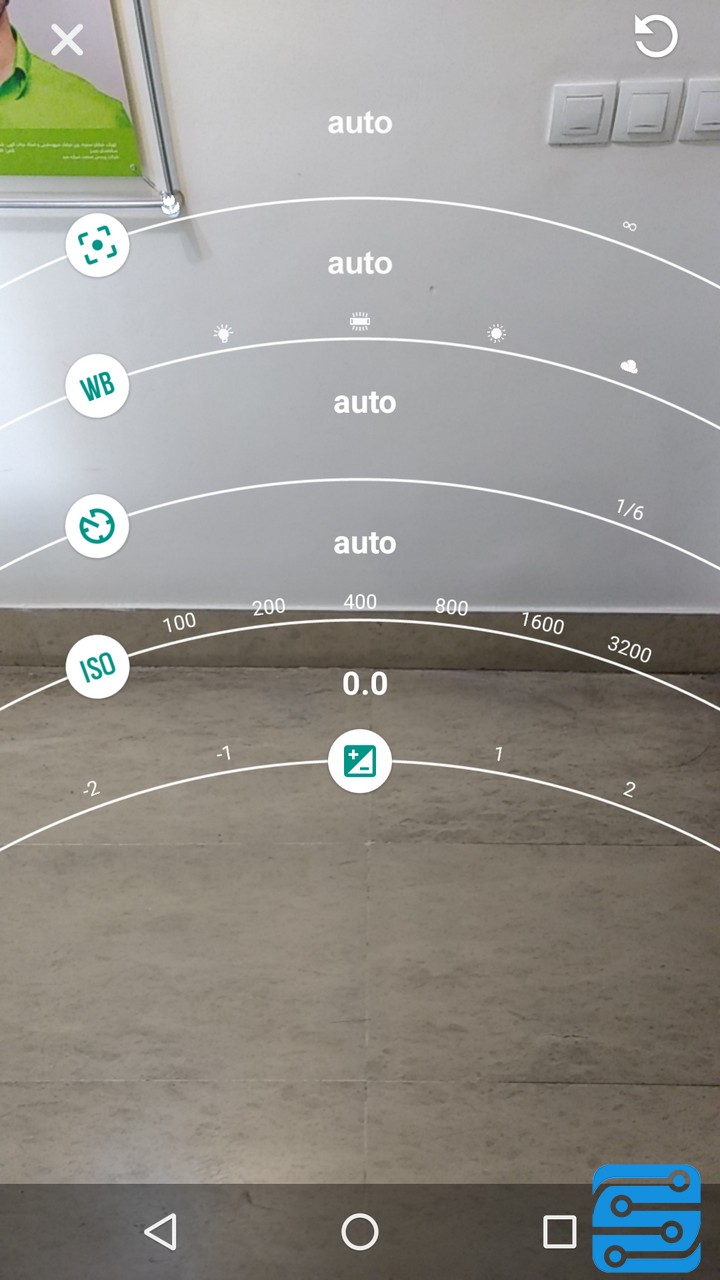Reset all manual settings
Image resolution: width=720 pixels, height=1280 pixels.
(x=656, y=38)
